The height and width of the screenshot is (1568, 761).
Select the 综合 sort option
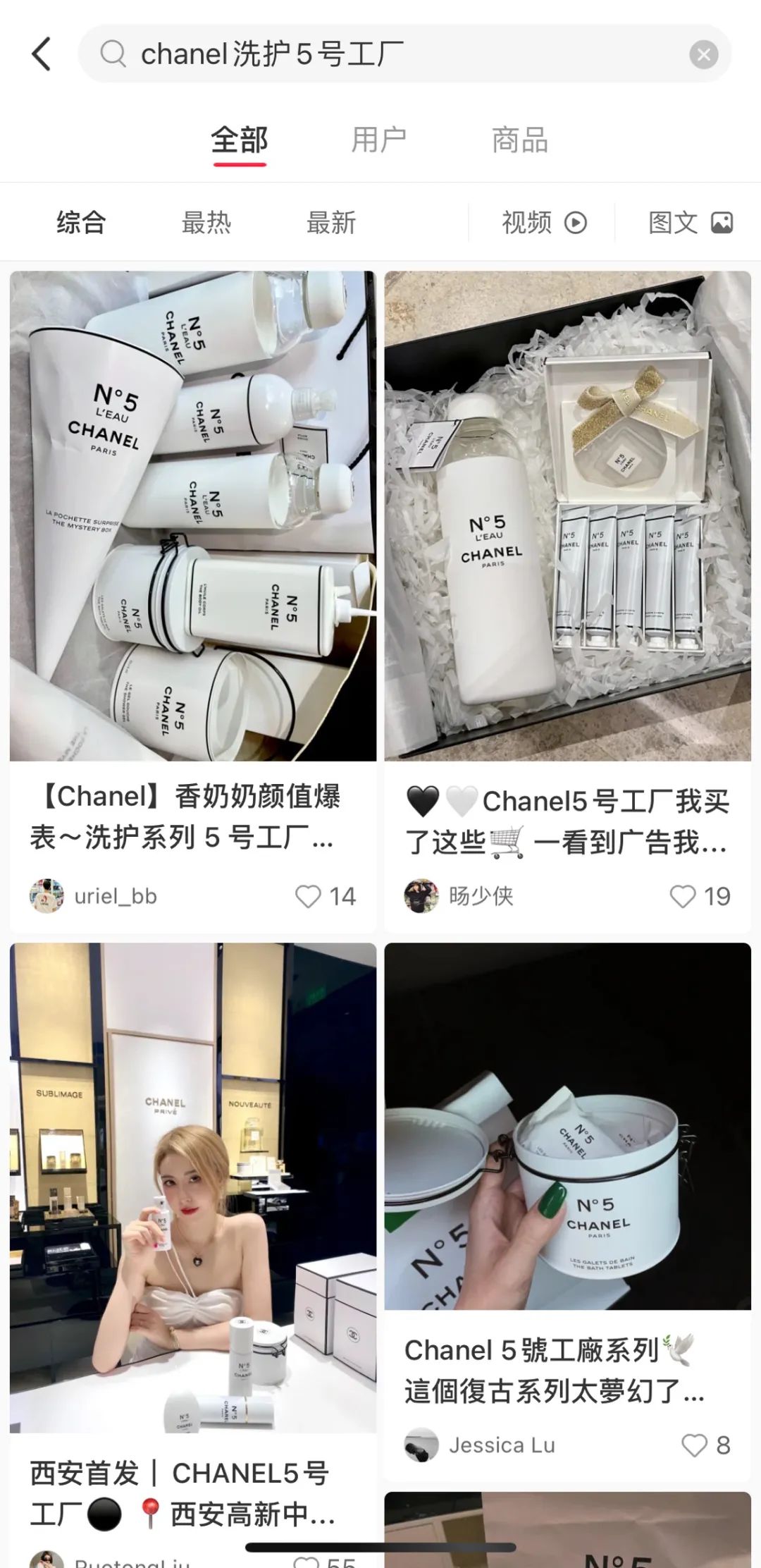(x=81, y=223)
